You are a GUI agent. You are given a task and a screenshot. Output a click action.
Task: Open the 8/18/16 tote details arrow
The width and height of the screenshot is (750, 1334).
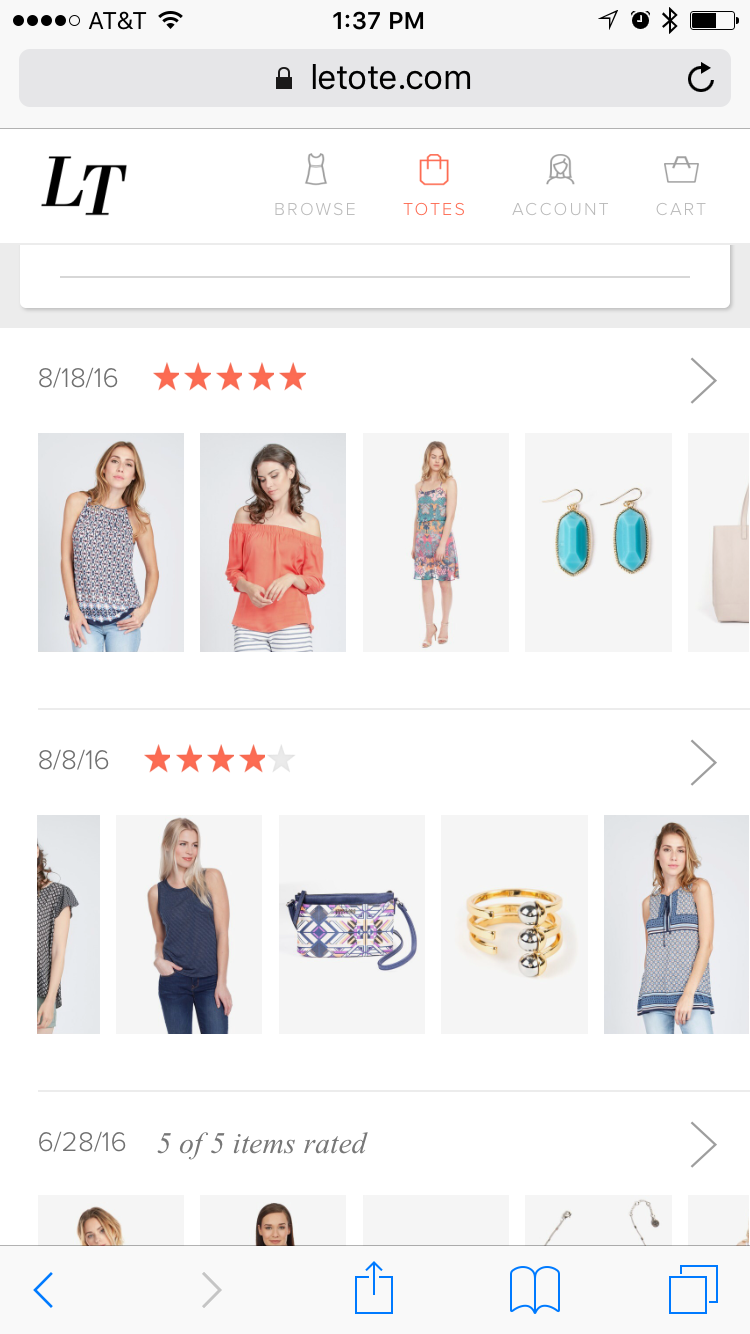(x=704, y=380)
